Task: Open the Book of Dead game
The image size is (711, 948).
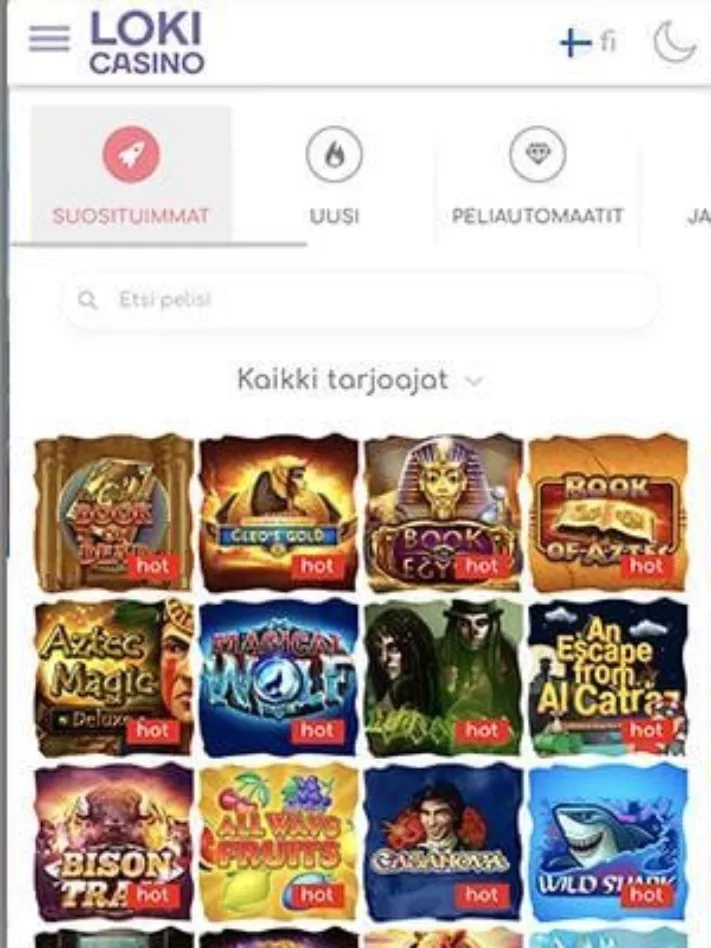Action: click(x=114, y=512)
